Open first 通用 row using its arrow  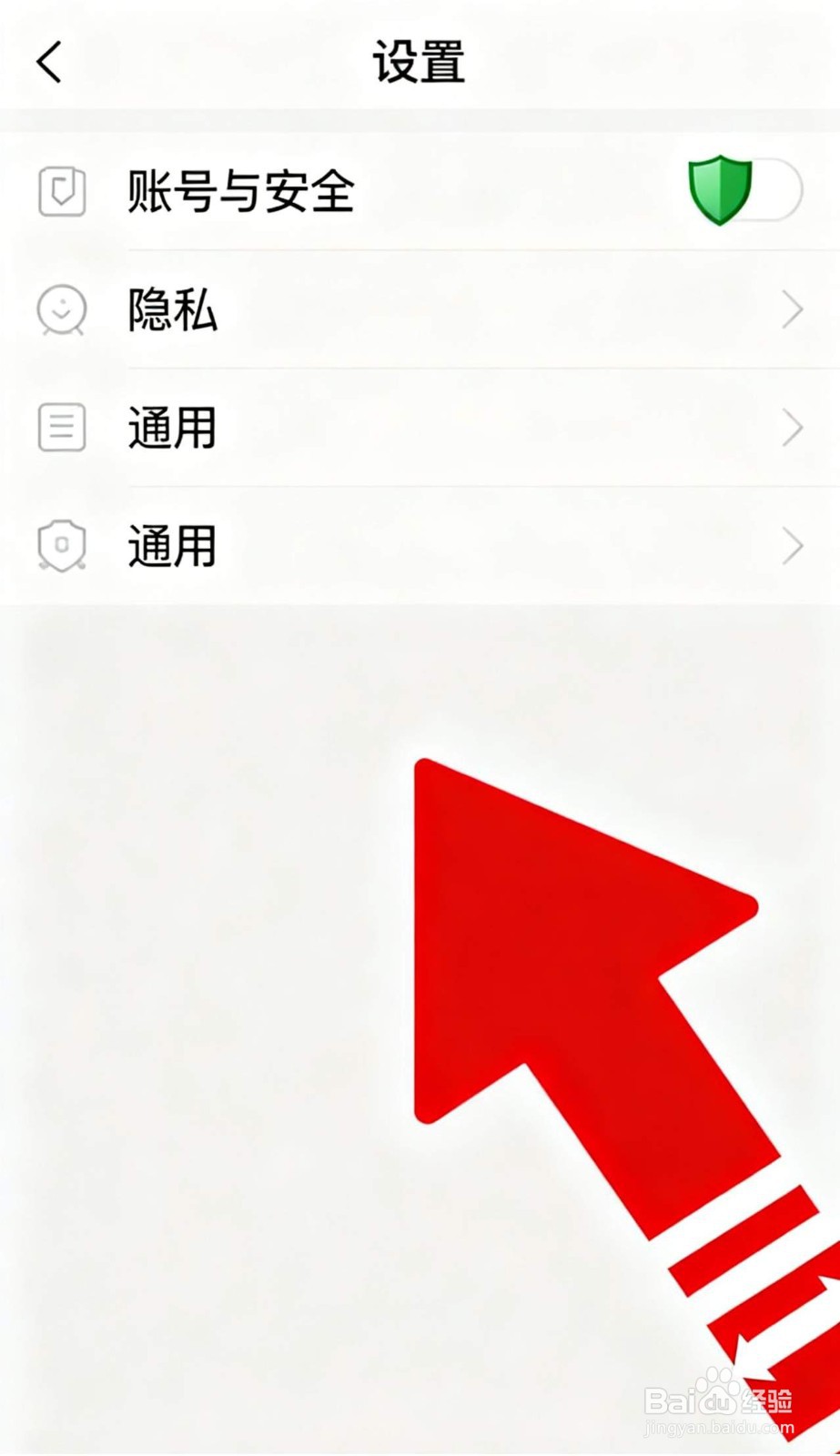coord(794,428)
